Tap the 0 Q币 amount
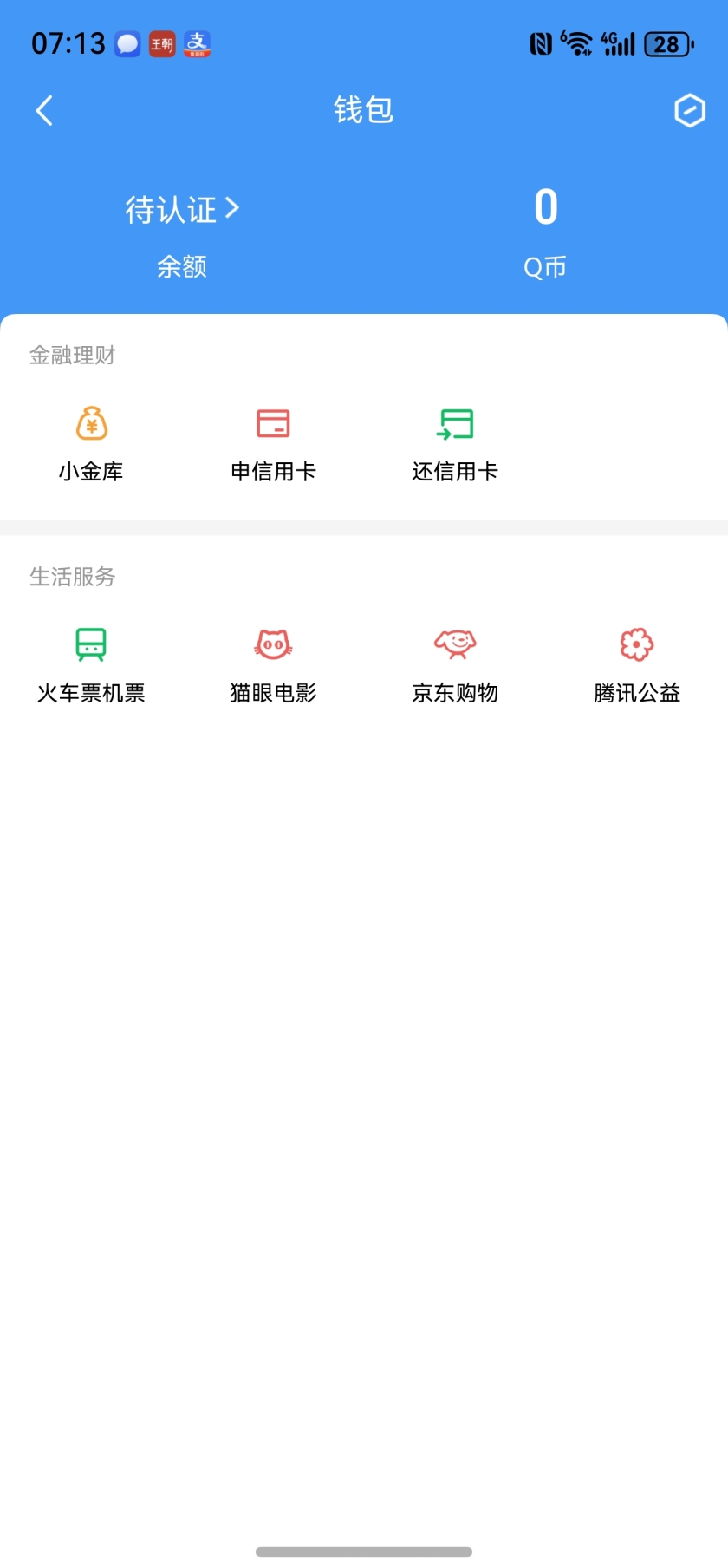Screen dimensions: 728x1568 tap(546, 206)
